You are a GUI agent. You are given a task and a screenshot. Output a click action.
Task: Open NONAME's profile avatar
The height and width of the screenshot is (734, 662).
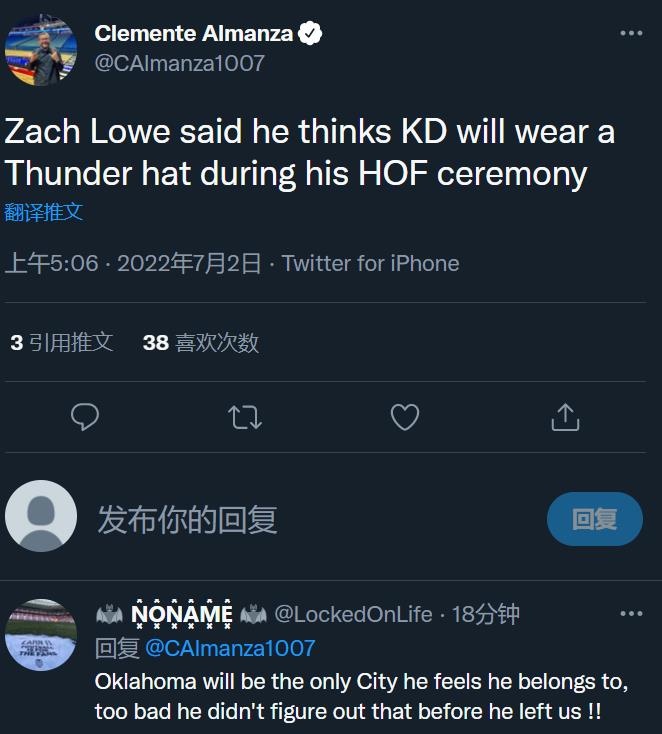click(x=41, y=635)
